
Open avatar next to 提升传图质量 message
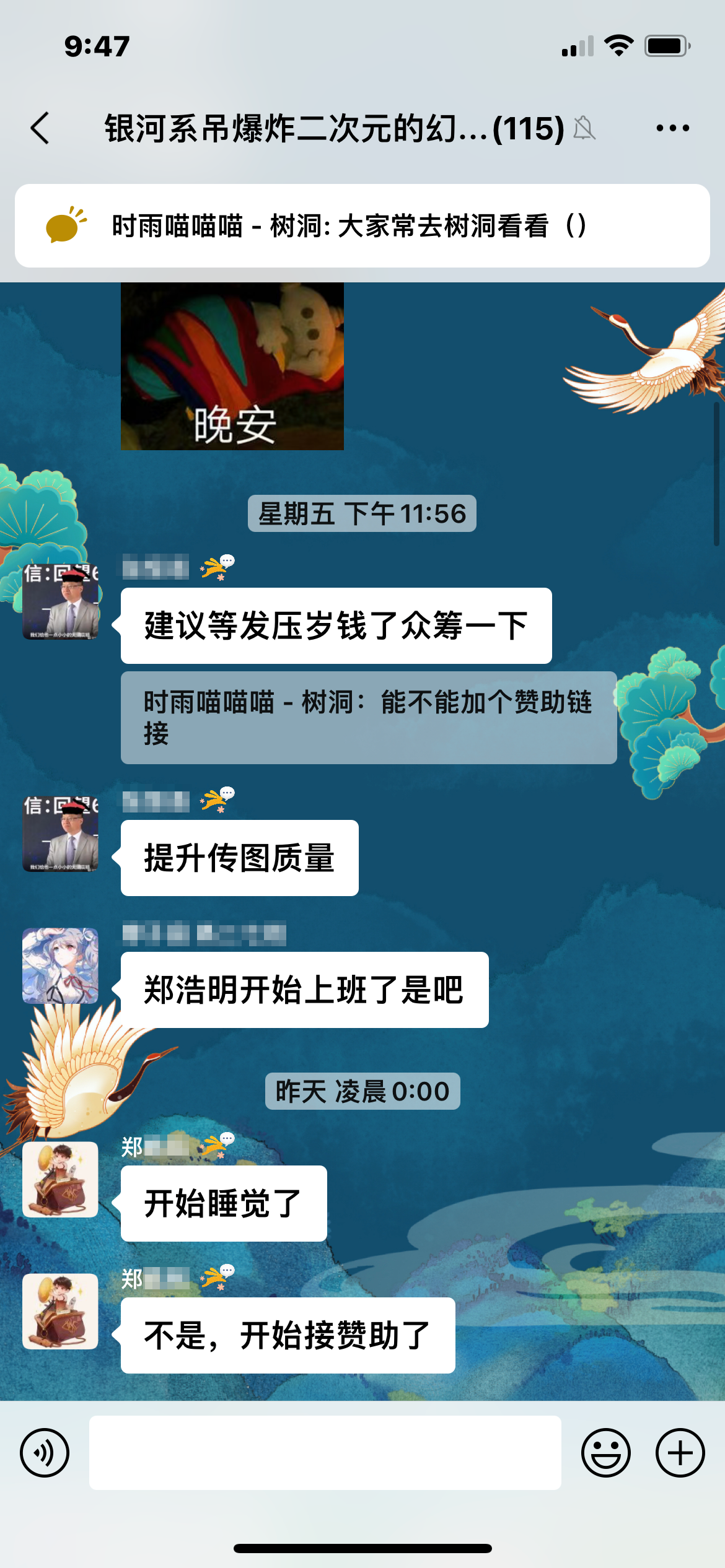click(x=61, y=834)
